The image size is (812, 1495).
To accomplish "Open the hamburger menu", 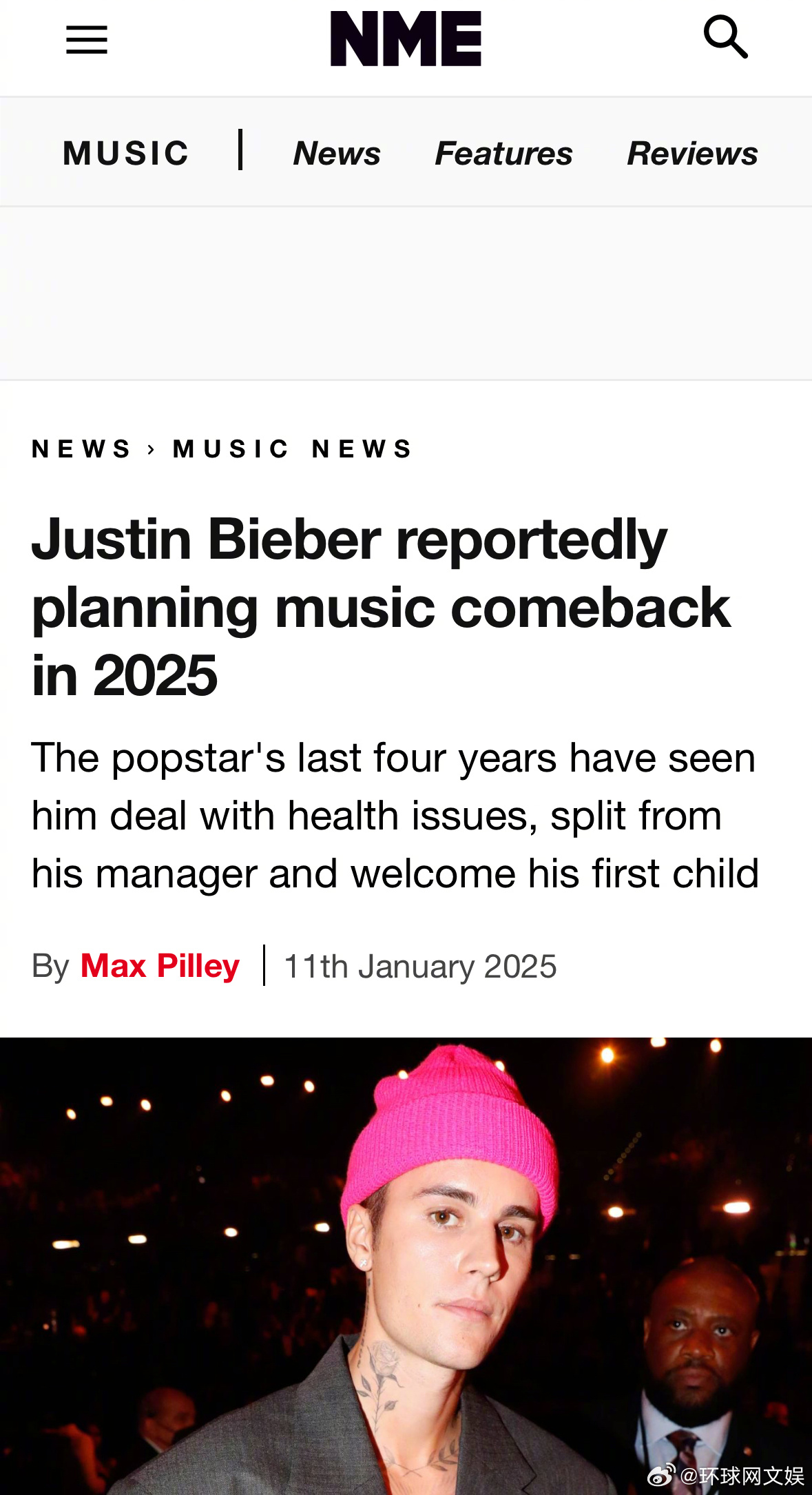I will pyautogui.click(x=87, y=39).
